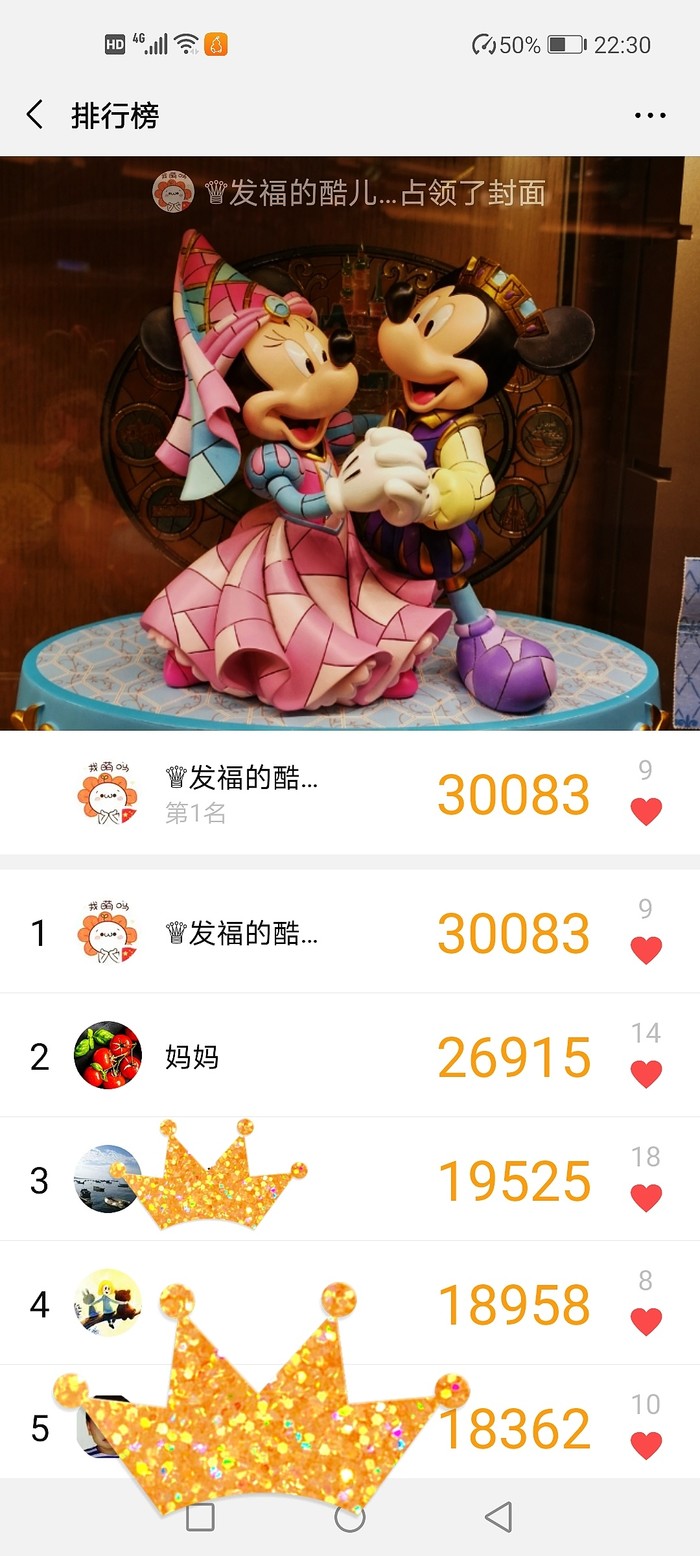Screen dimensions: 700x1556
Task: Like my own 30083 step entry
Action: coord(647,811)
